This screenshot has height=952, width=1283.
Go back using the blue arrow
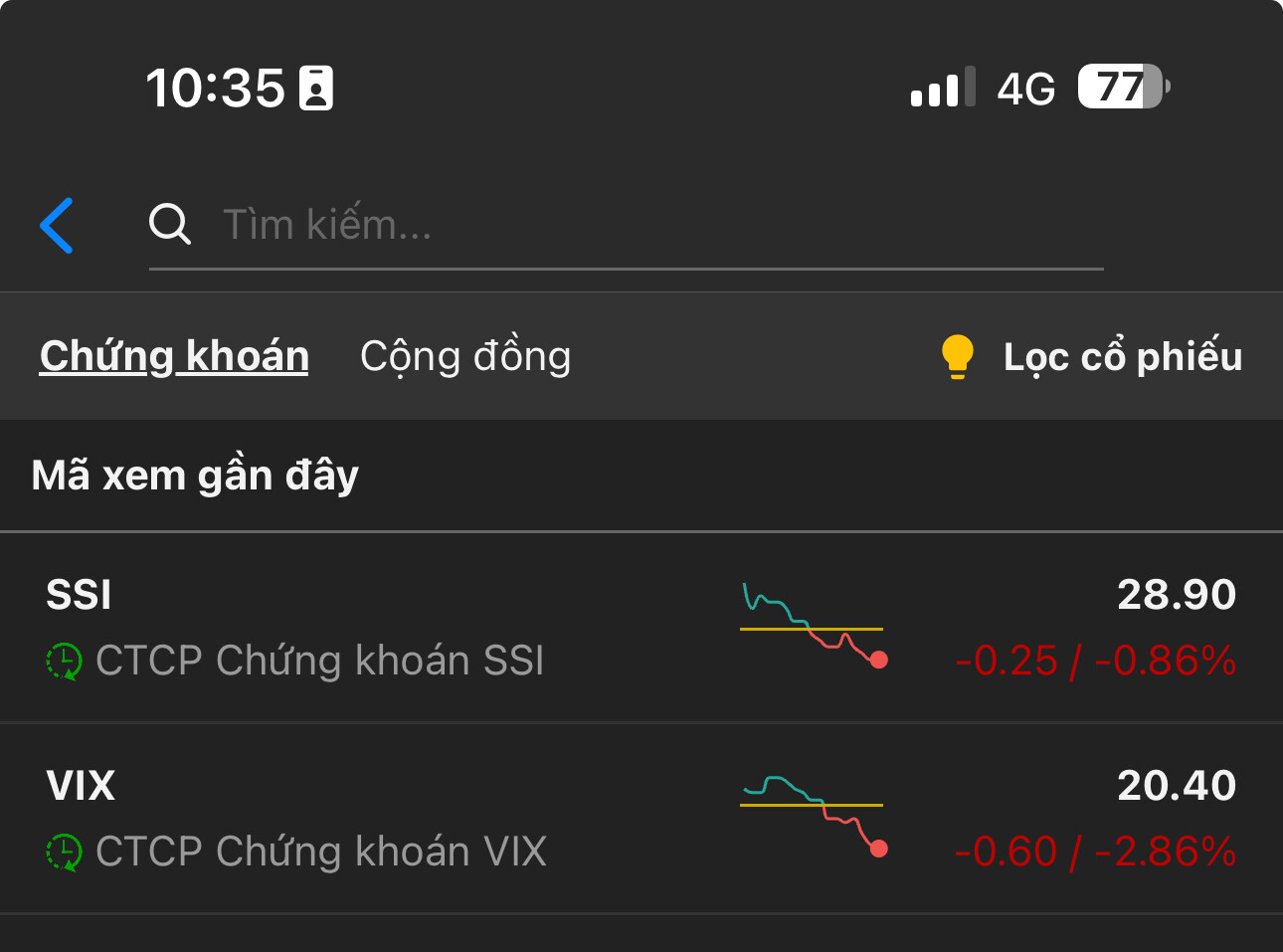[x=57, y=226]
